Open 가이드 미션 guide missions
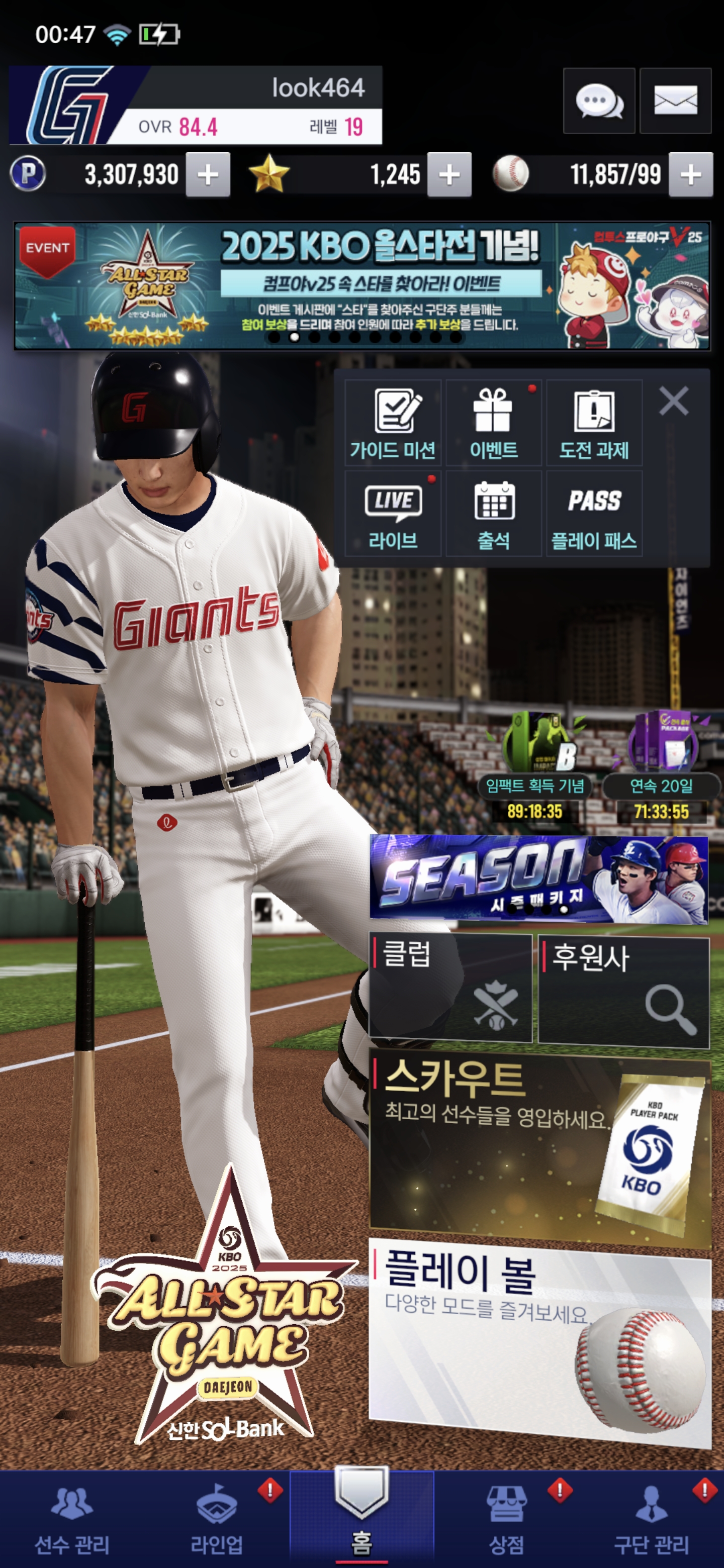This screenshot has width=724, height=1568. point(393,423)
